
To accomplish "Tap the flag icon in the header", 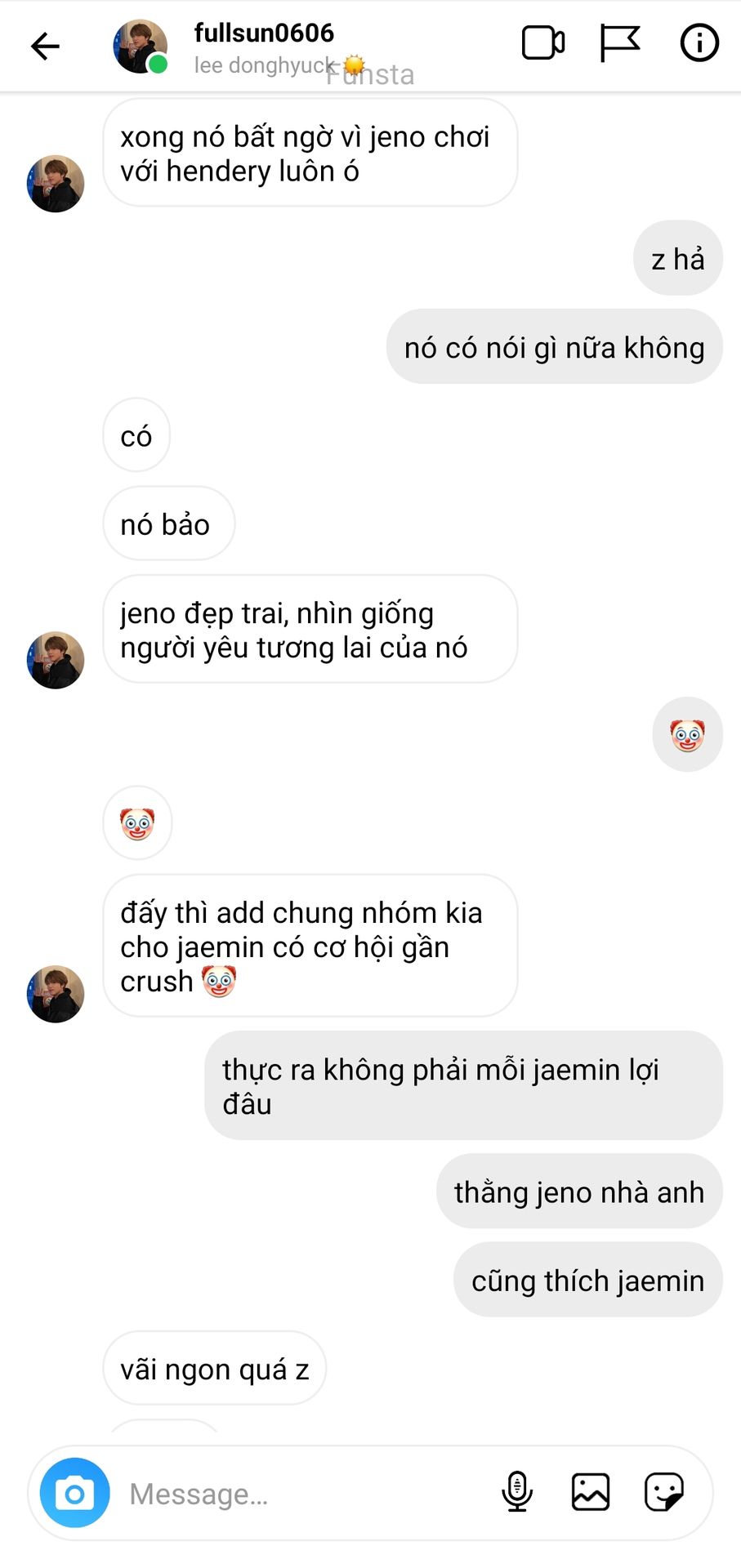I will coord(619,43).
